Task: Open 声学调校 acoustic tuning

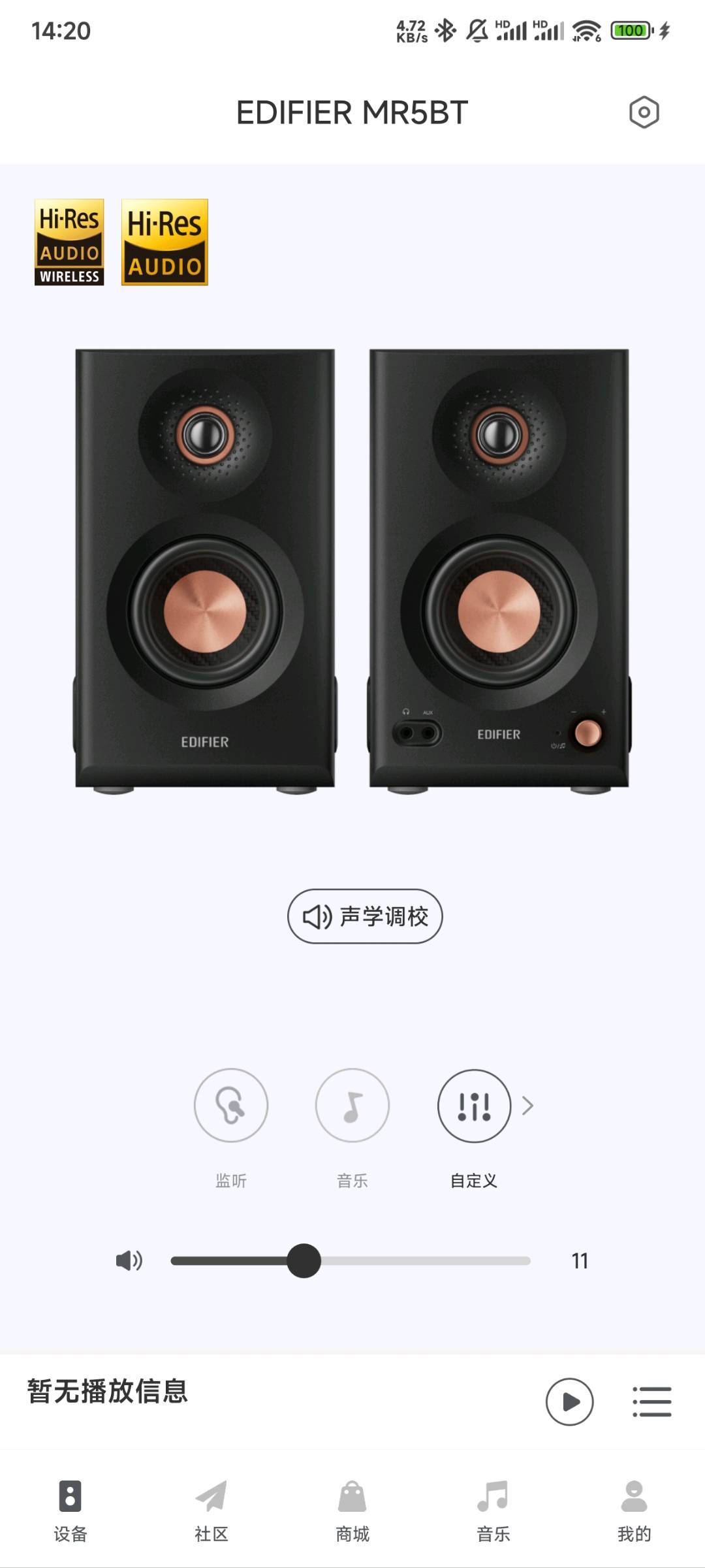Action: [365, 916]
